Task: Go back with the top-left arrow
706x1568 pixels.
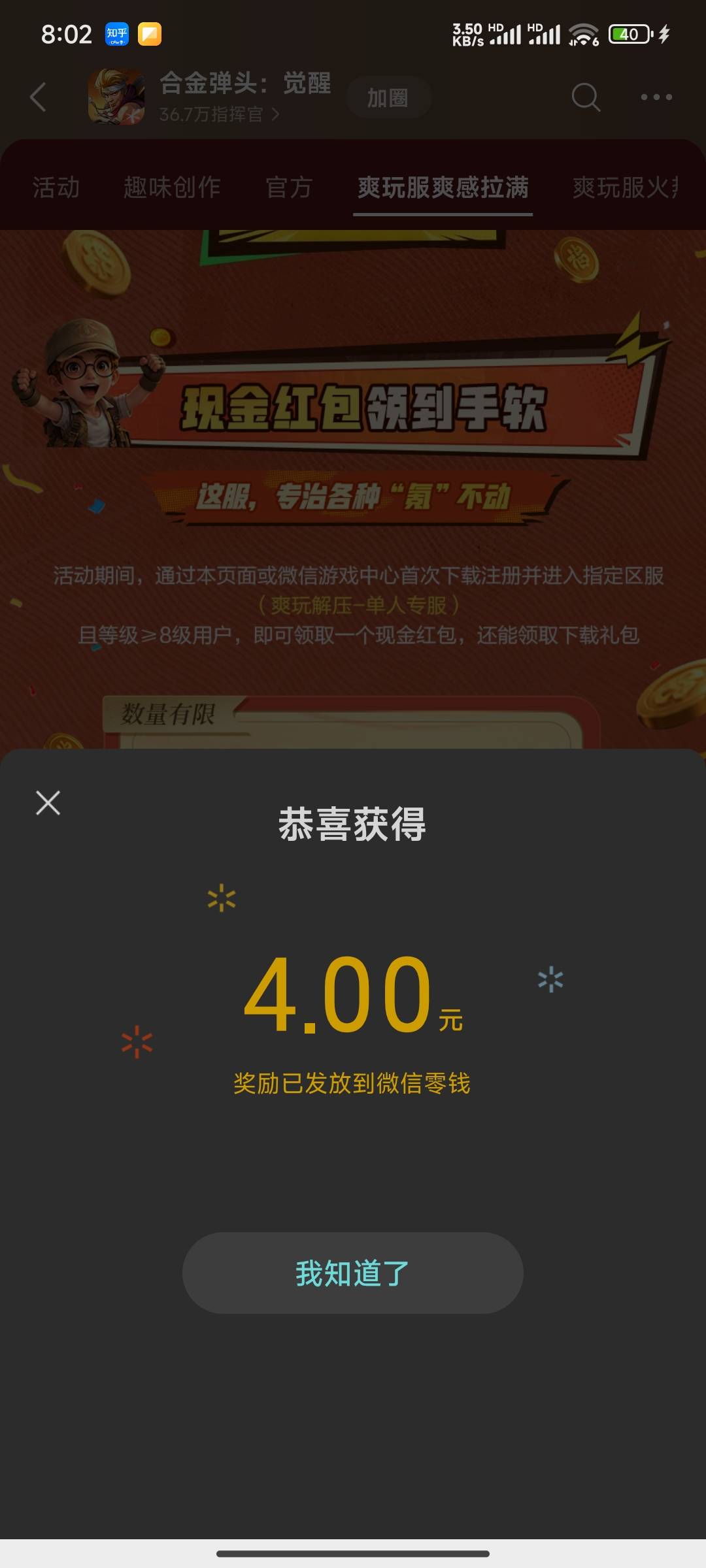Action: tap(38, 97)
